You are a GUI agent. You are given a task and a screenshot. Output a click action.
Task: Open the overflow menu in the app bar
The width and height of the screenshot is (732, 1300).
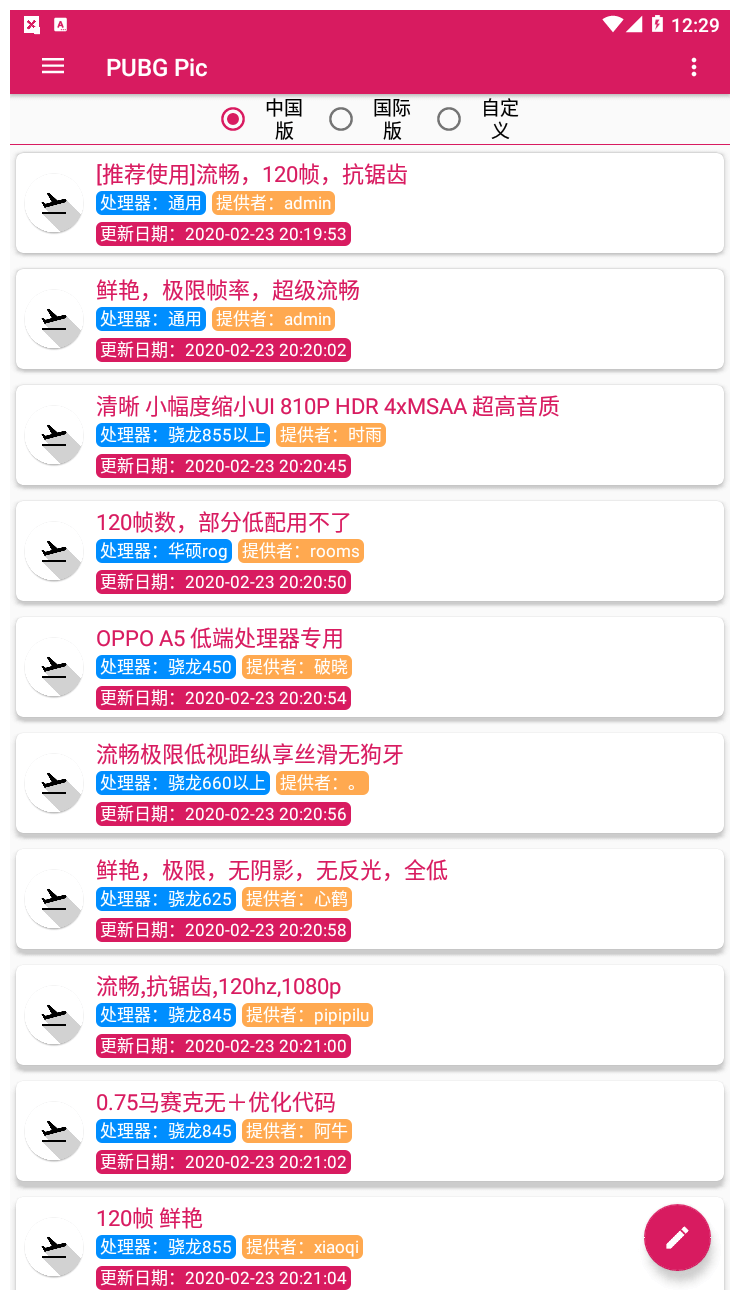coord(694,67)
